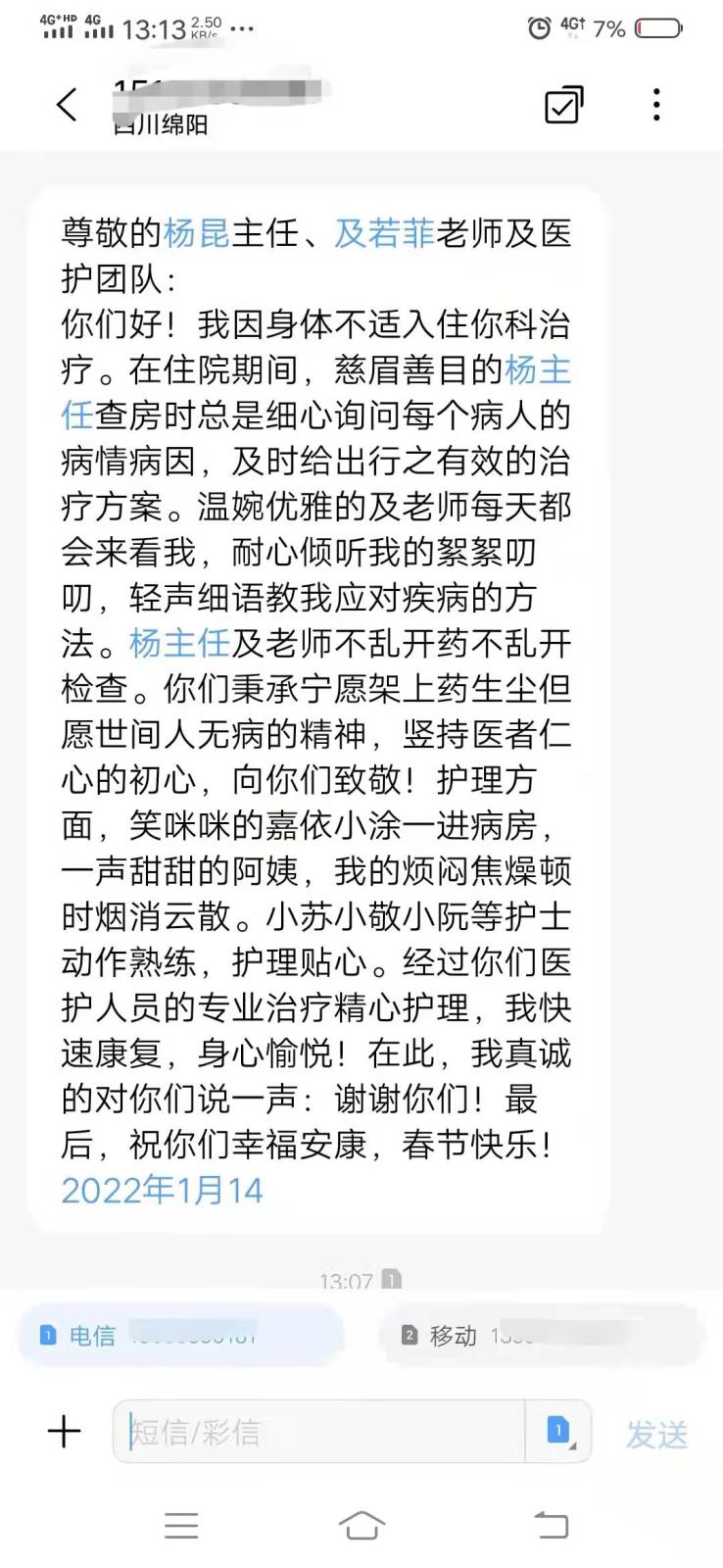Viewport: 723px width, 1568px height.
Task: Tap the 2022年1月14 date link
Action: (x=163, y=1190)
